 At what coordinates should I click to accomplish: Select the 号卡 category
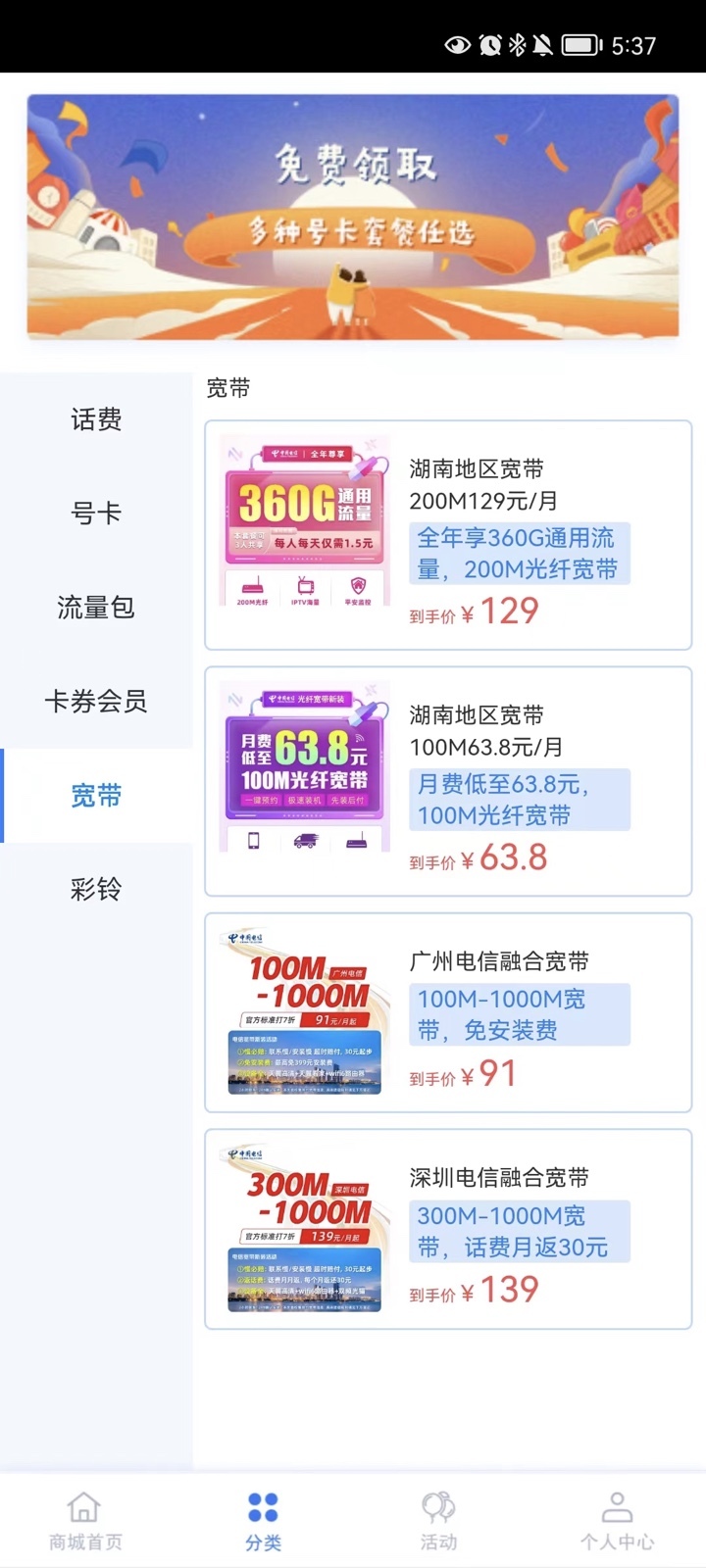coord(96,514)
